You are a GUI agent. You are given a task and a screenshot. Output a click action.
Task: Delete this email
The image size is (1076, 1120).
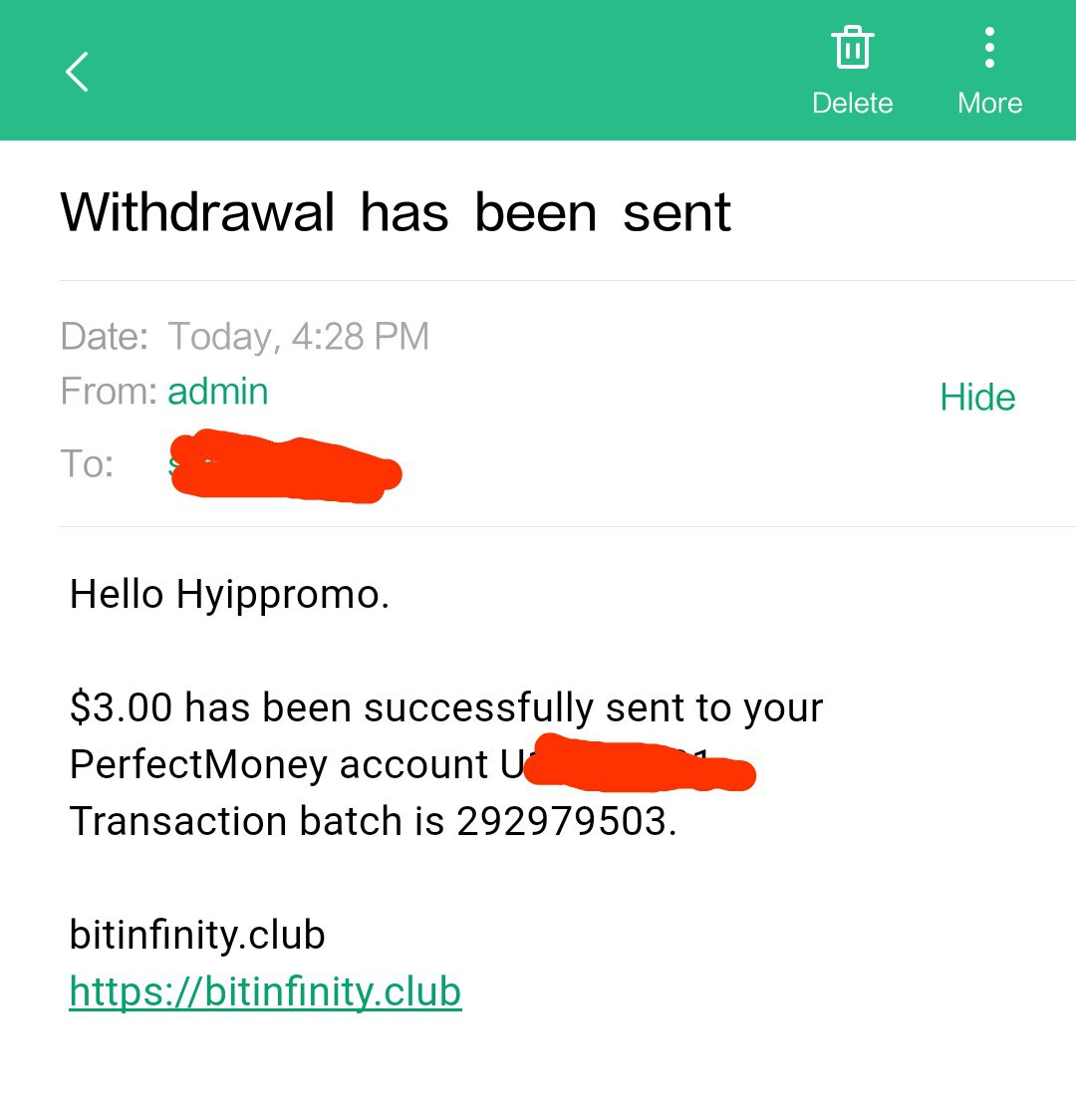coord(852,70)
